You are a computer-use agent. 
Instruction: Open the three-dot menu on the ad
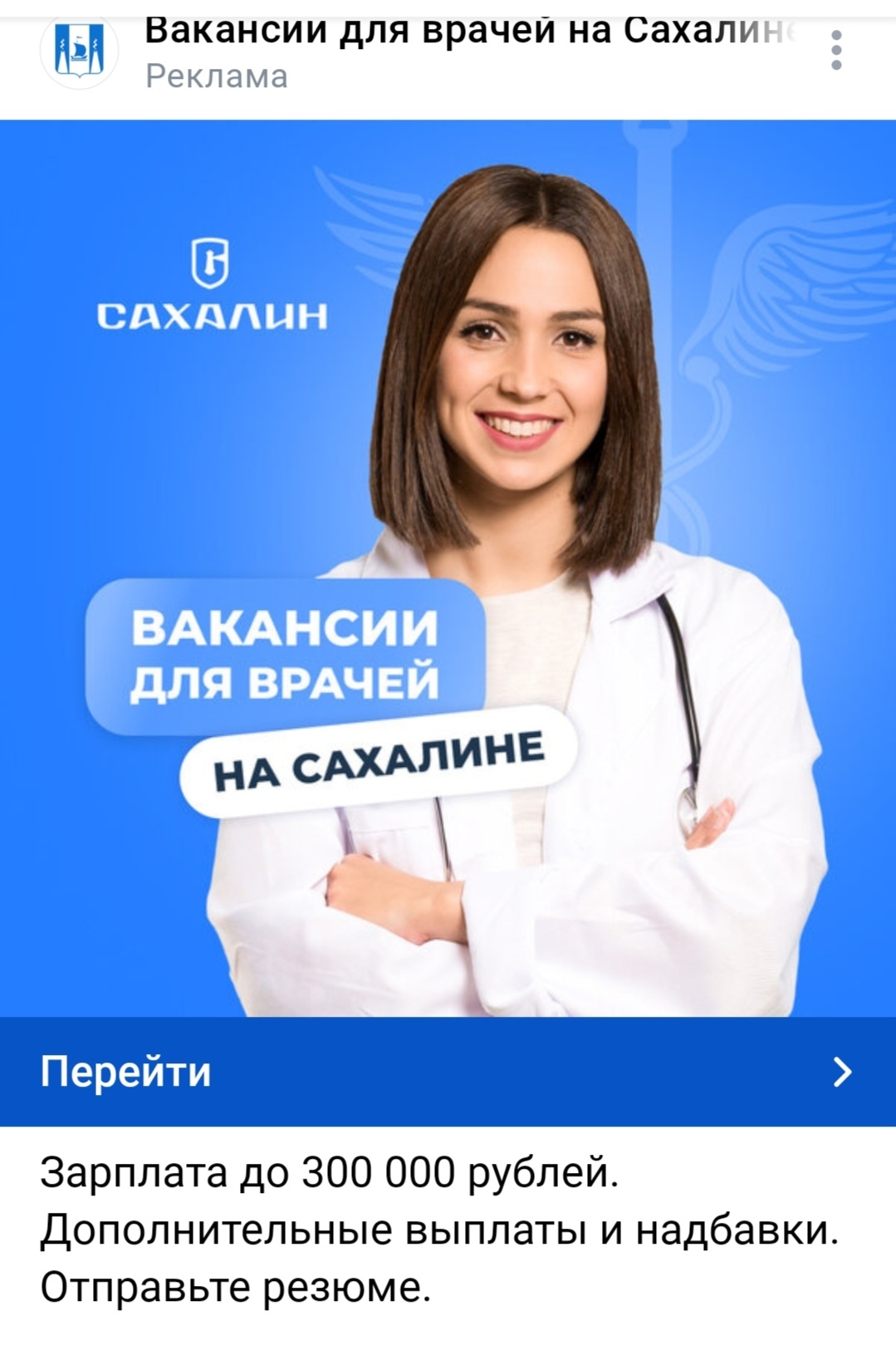point(835,50)
